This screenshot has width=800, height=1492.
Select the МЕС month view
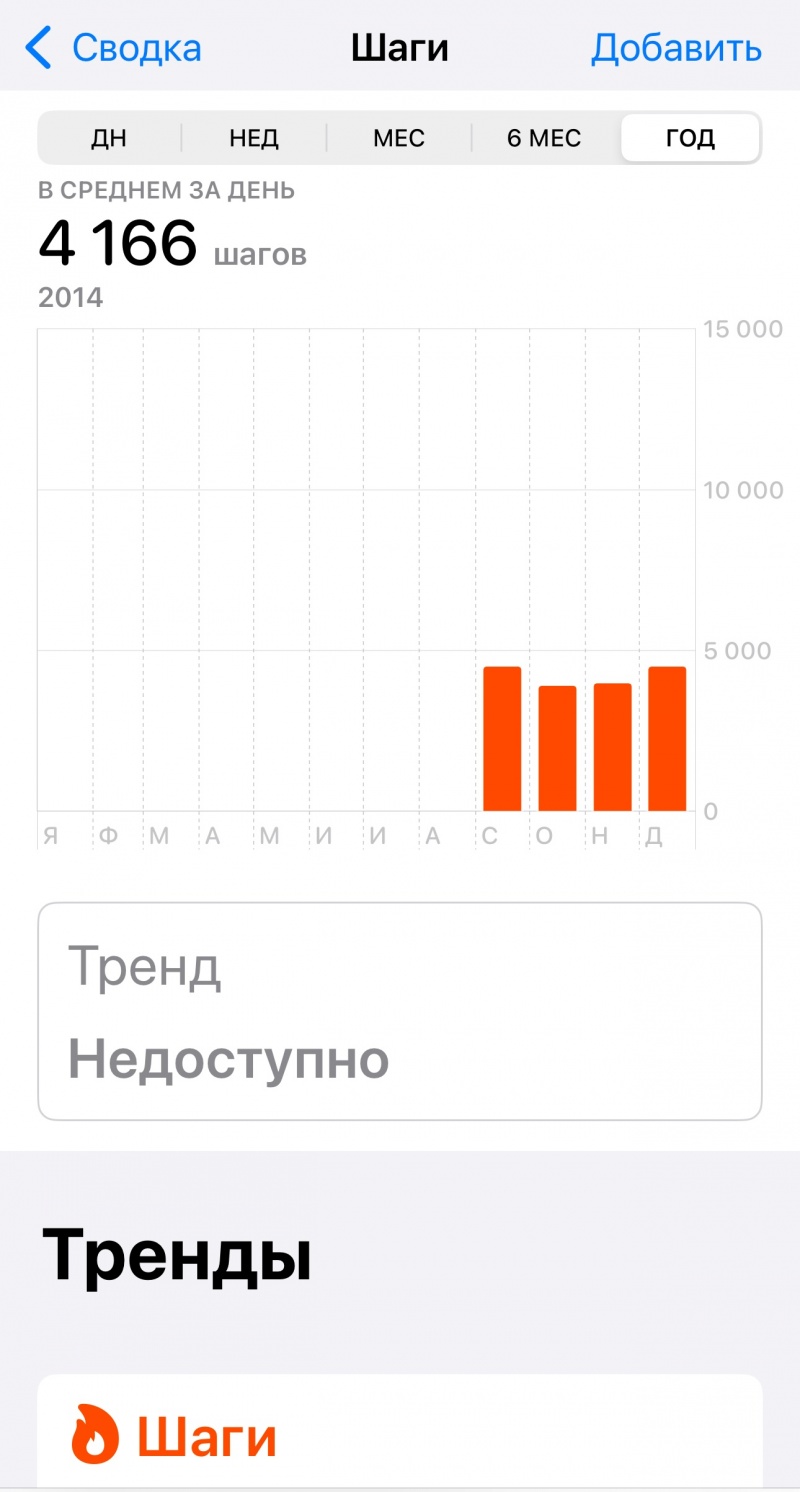pos(399,138)
